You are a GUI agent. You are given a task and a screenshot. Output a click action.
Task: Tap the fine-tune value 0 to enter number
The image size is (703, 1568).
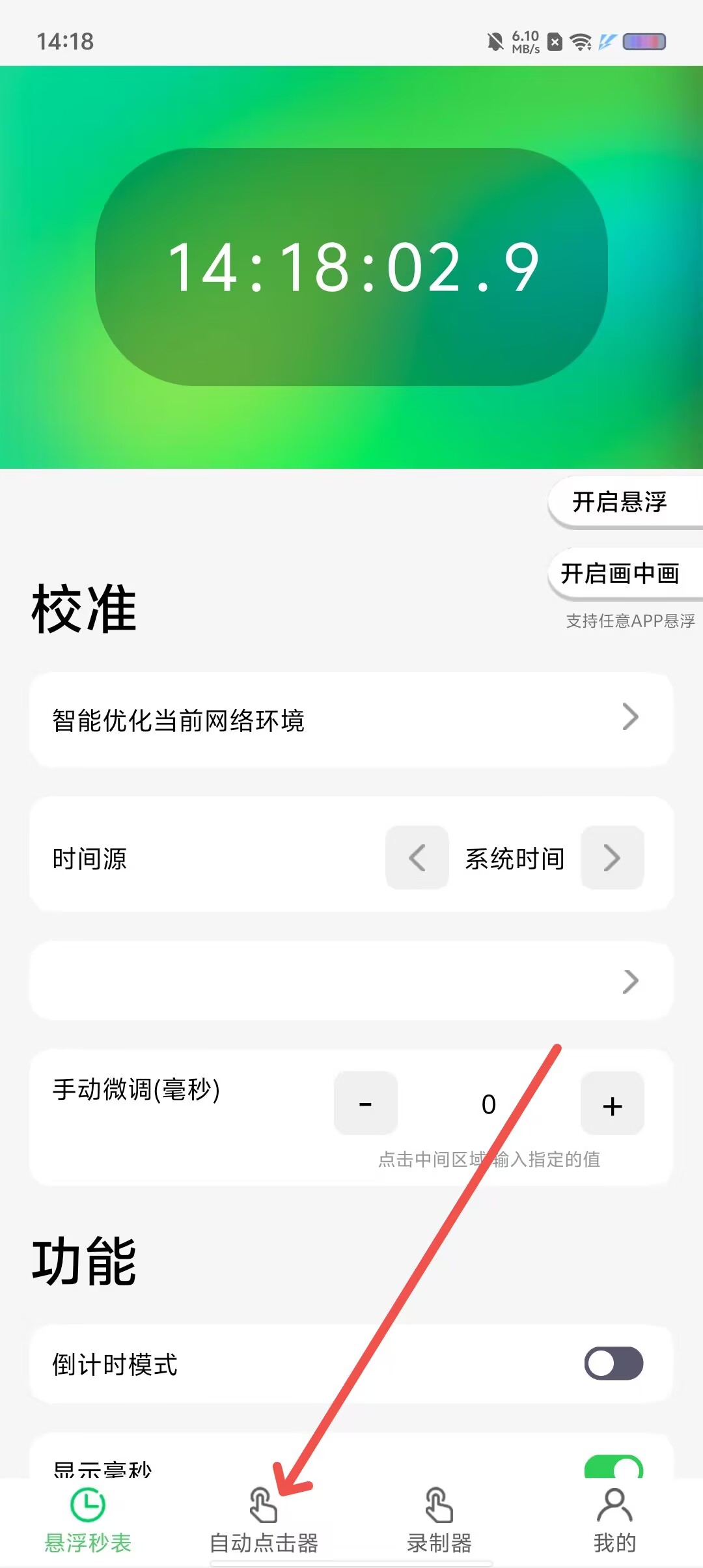coord(489,1104)
